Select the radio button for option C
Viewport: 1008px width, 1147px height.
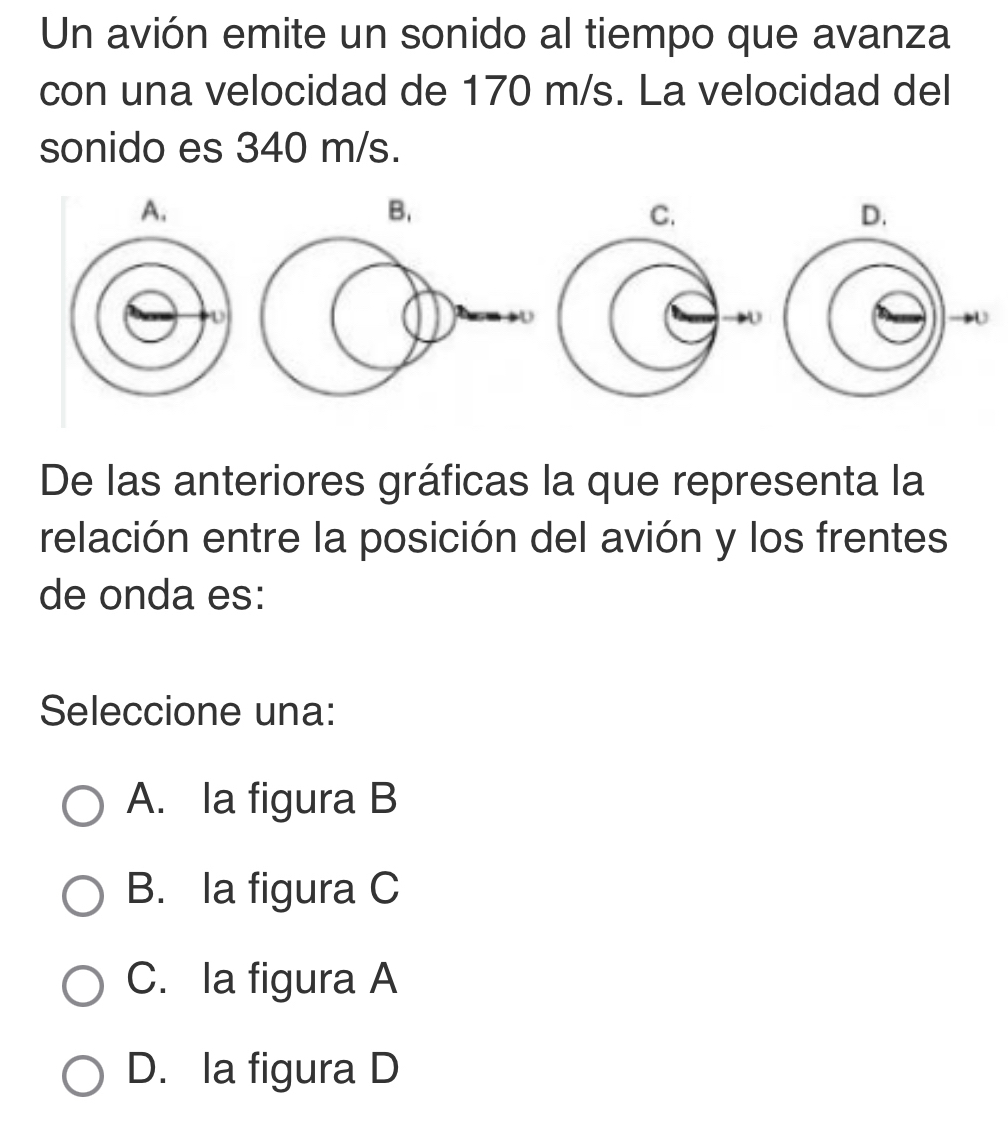click(x=83, y=985)
